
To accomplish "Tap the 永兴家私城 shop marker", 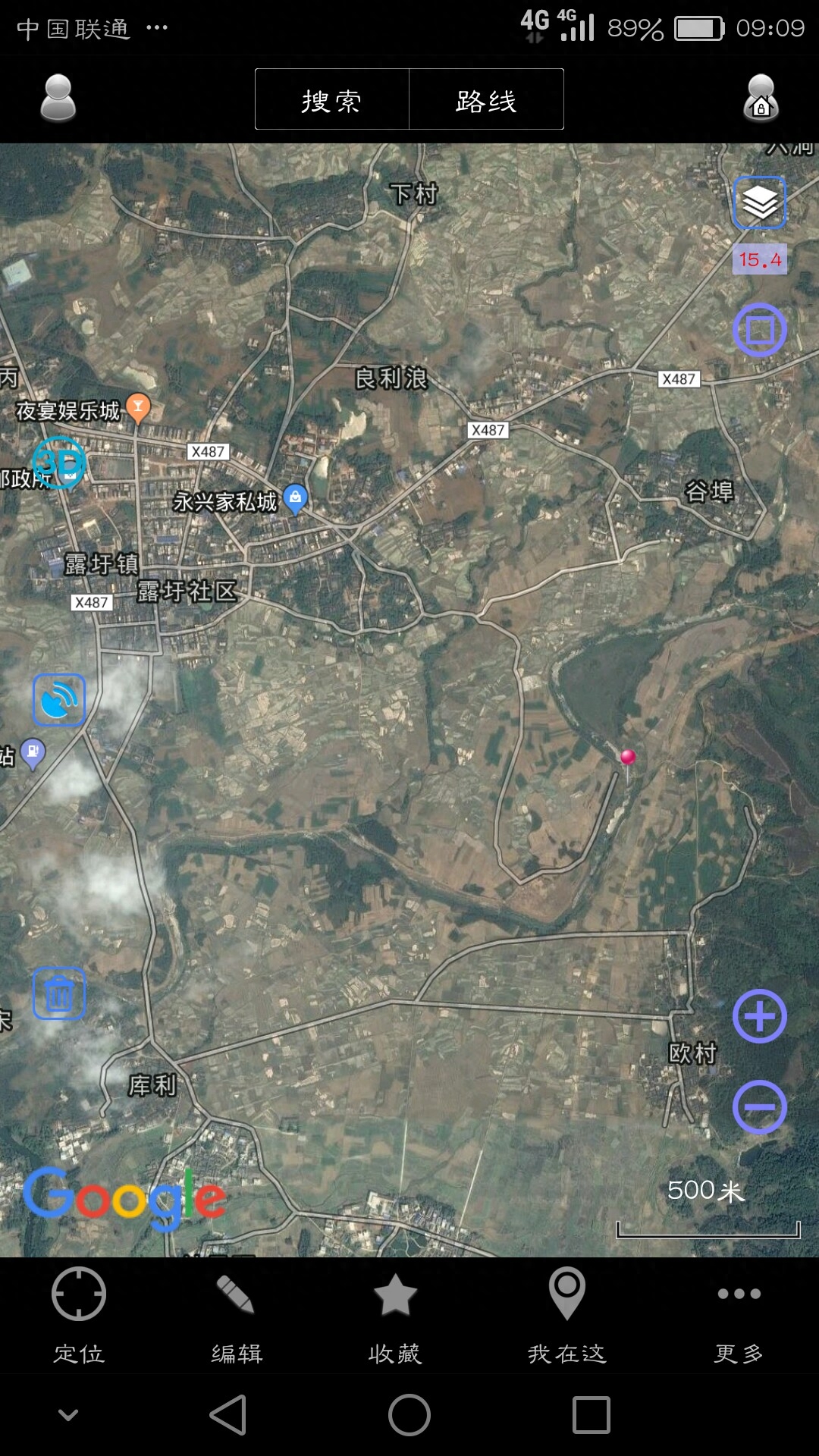I will (295, 499).
